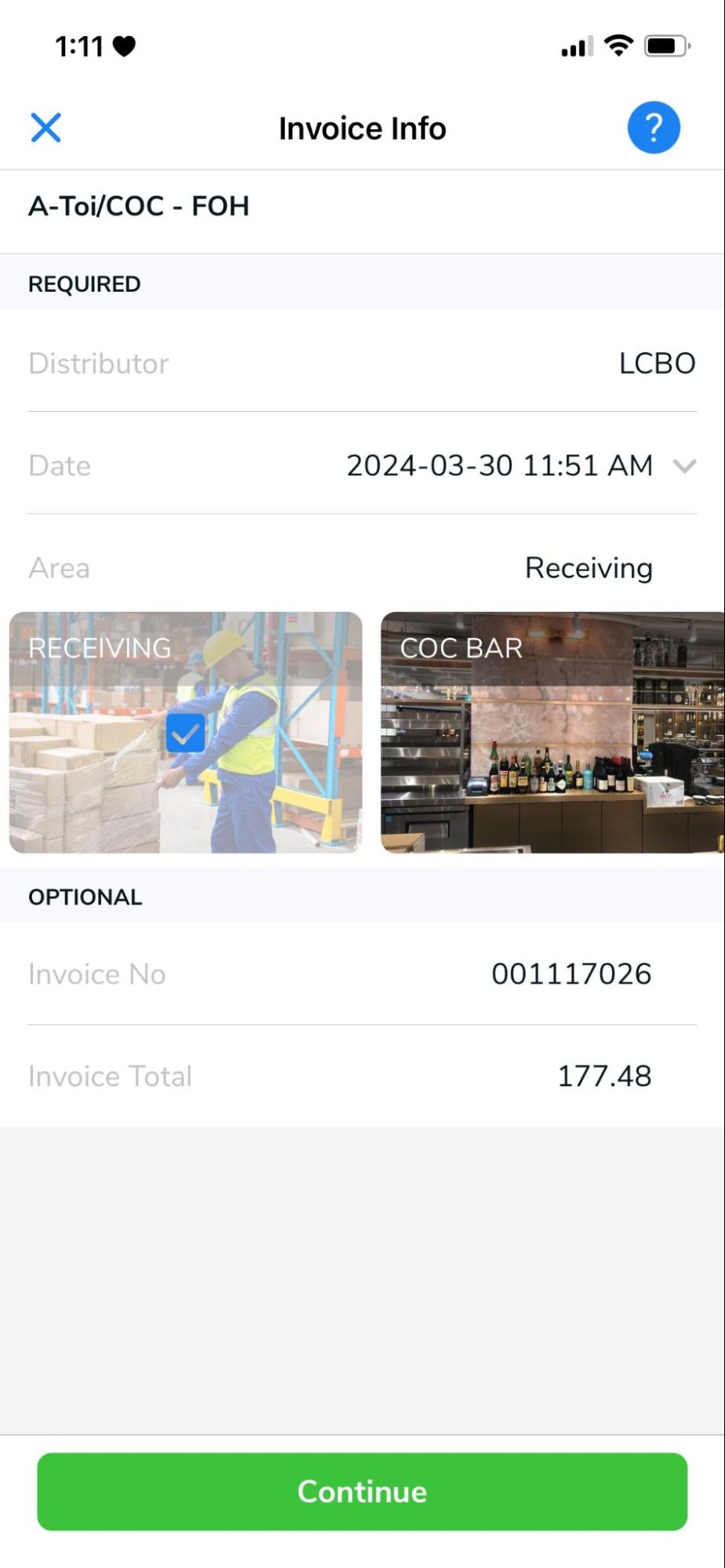725x1568 pixels.
Task: Close the Invoice Info screen via X
Action: click(46, 127)
